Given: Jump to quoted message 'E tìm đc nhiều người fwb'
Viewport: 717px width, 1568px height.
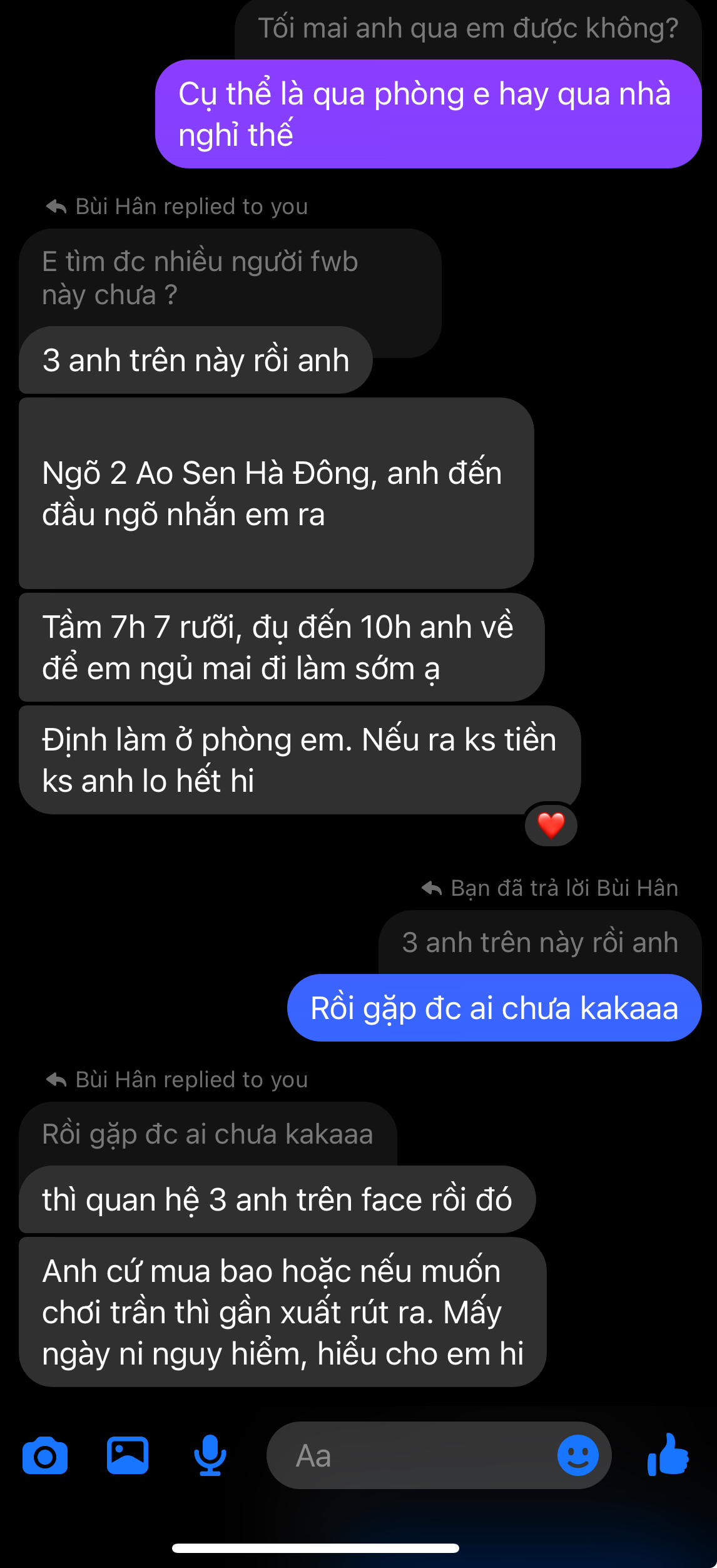Looking at the screenshot, I should pos(200,278).
